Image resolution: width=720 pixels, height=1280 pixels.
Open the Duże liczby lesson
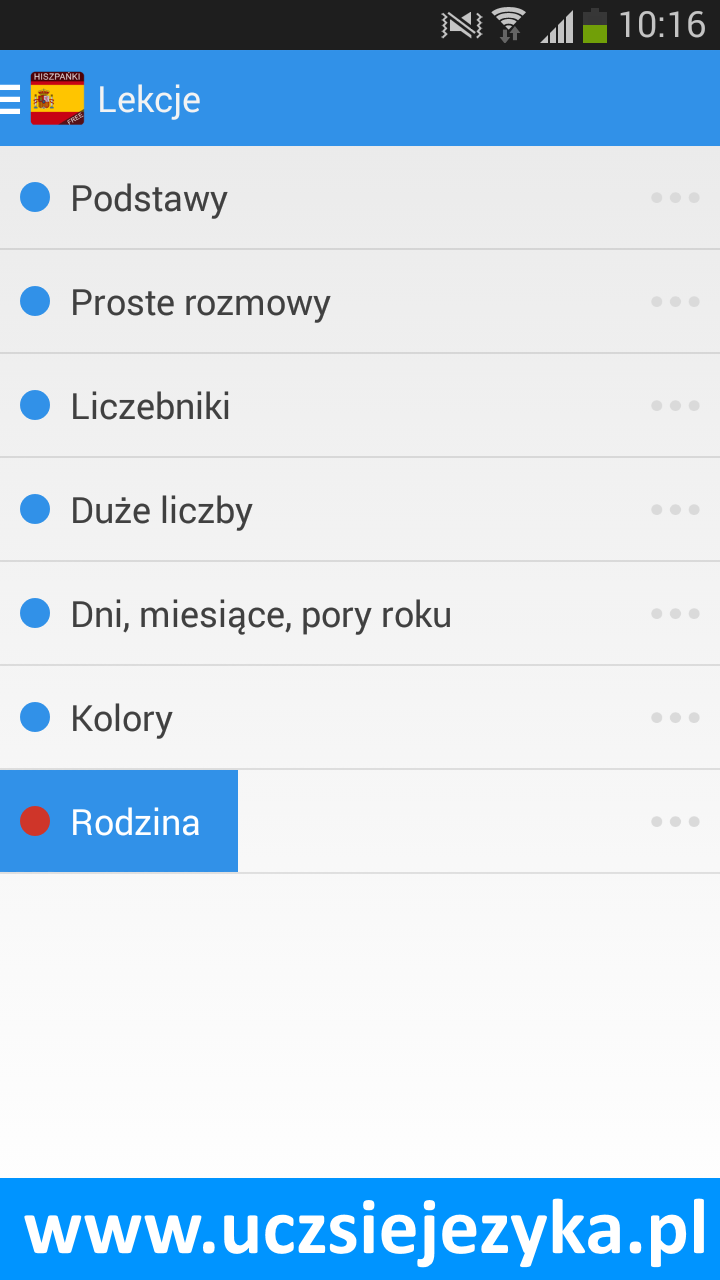(360, 510)
